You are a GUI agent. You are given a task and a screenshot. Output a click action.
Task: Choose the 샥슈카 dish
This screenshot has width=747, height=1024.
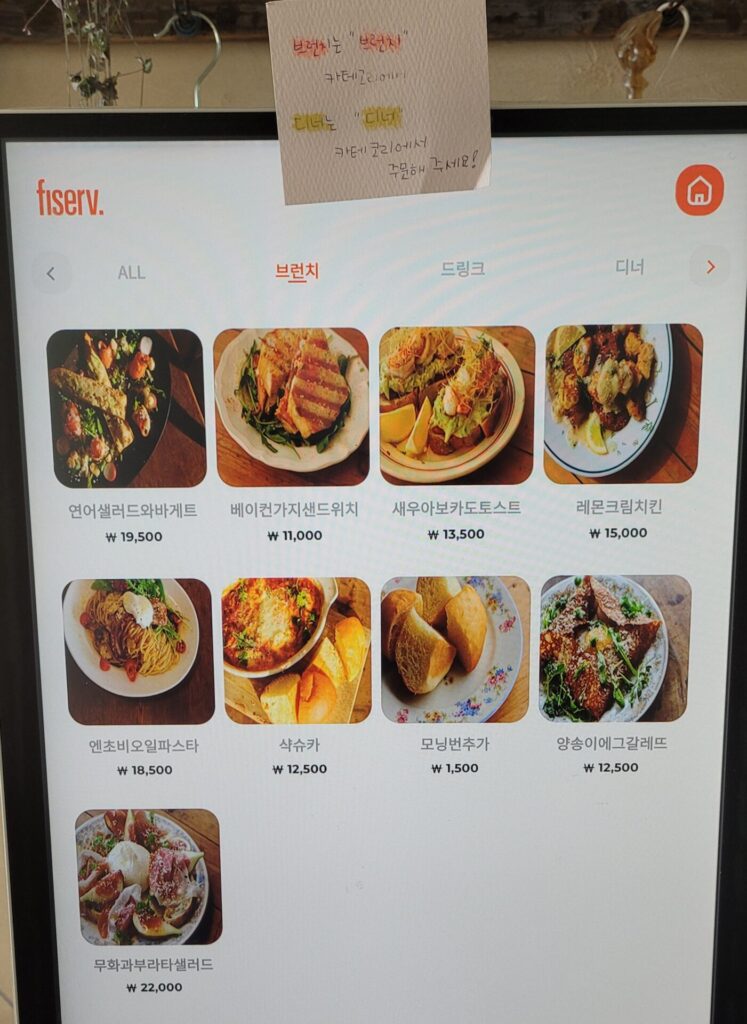[x=296, y=650]
